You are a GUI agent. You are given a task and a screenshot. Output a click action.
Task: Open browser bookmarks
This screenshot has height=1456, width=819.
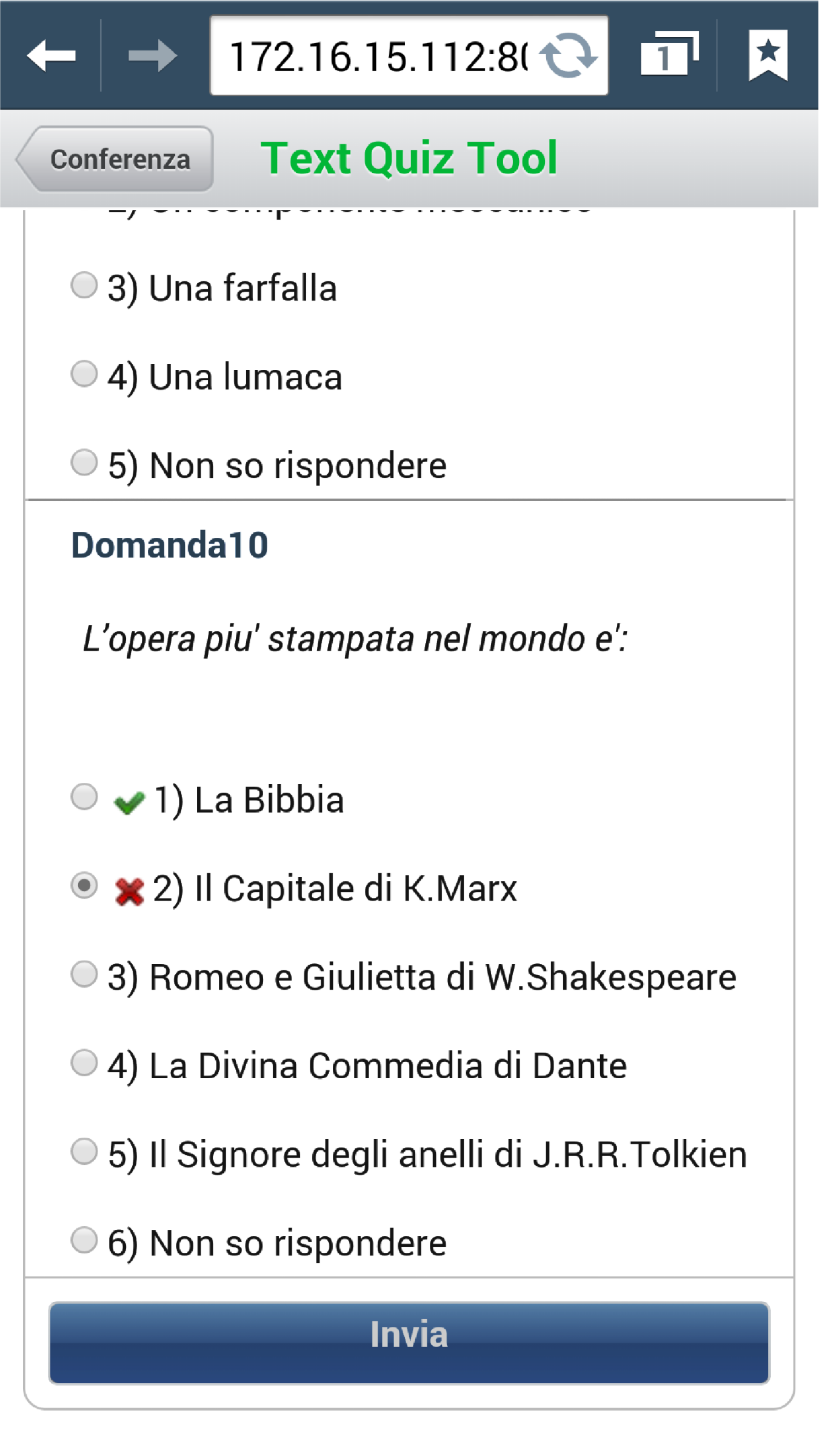767,55
